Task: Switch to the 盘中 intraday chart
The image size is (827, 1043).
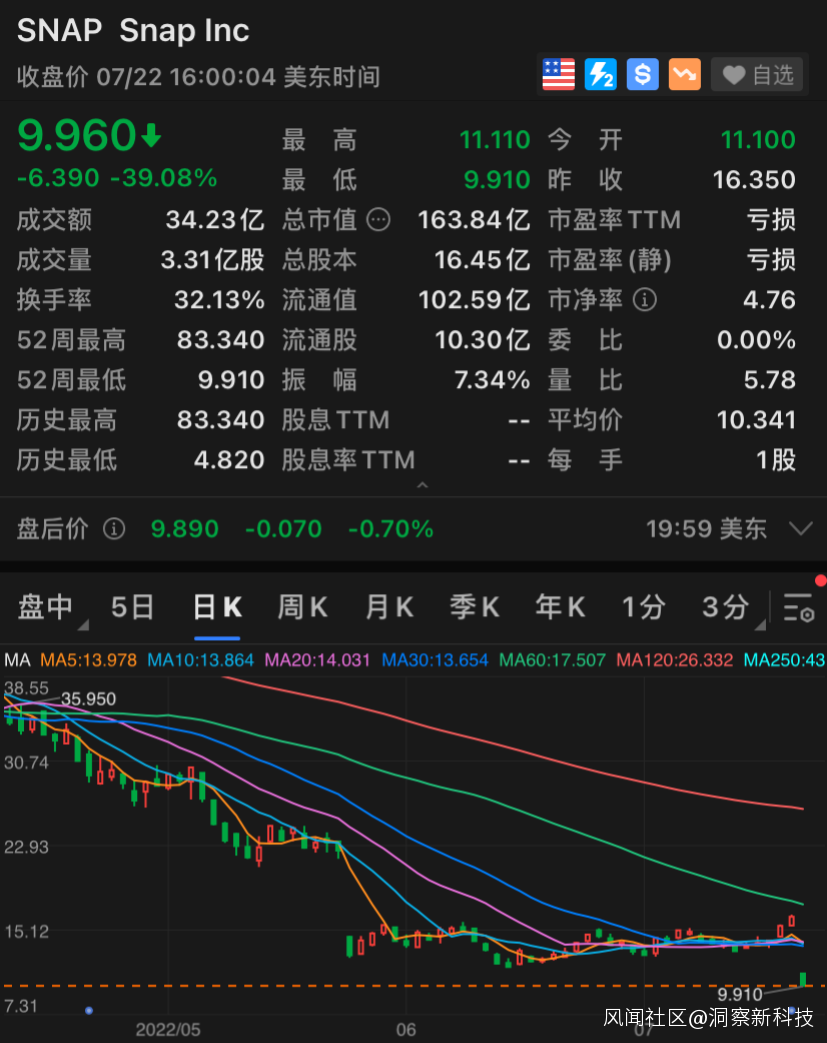Action: pyautogui.click(x=46, y=607)
